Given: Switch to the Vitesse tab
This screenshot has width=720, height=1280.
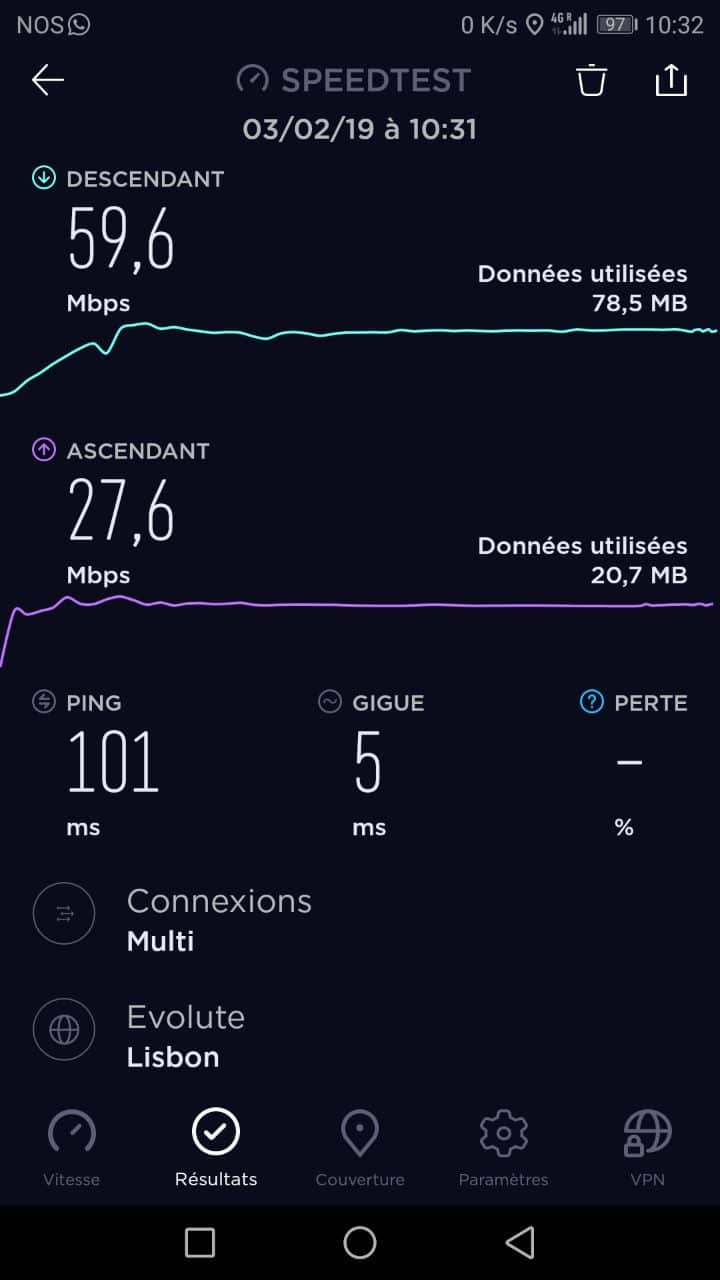Looking at the screenshot, I should [x=72, y=1147].
